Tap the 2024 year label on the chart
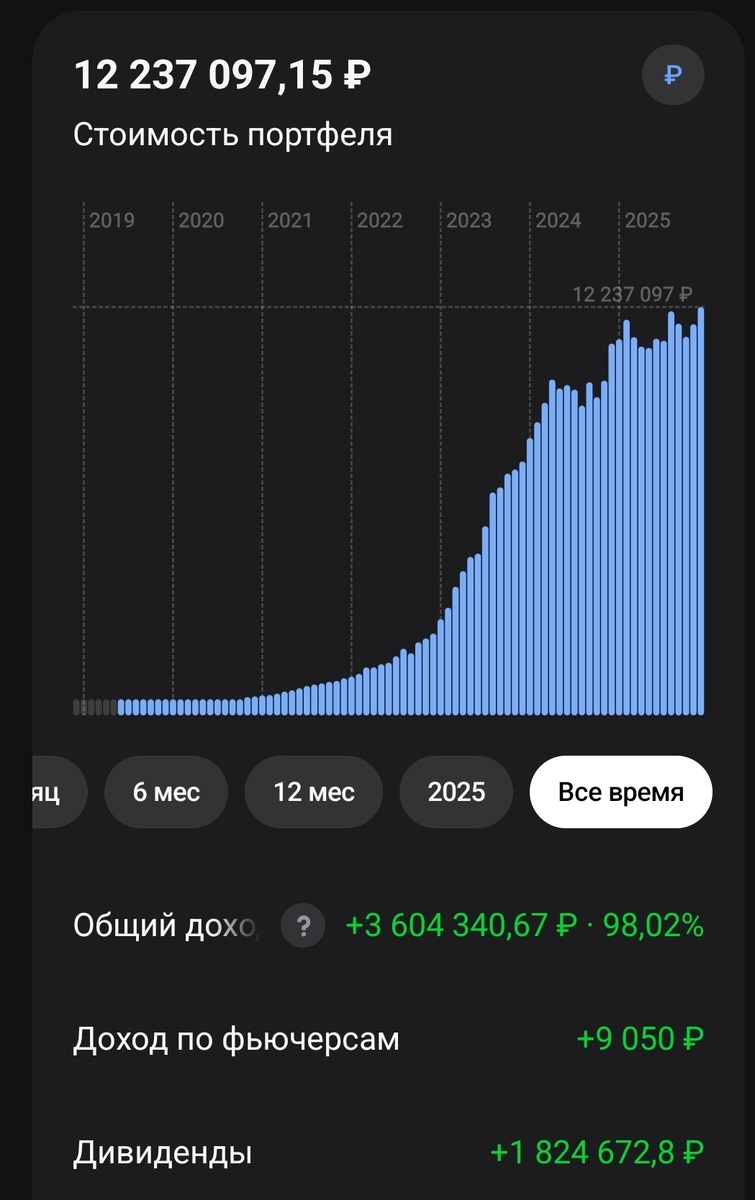Viewport: 755px width, 1200px height. 559,220
